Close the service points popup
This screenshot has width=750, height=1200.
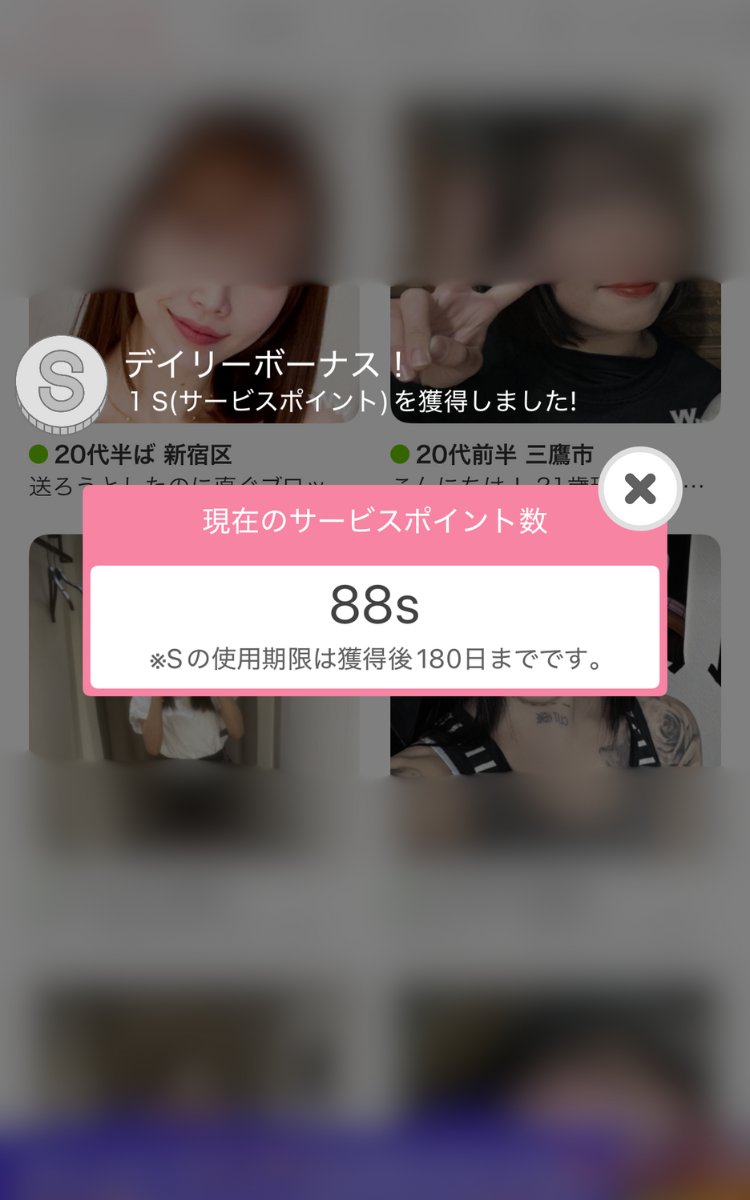tap(640, 488)
